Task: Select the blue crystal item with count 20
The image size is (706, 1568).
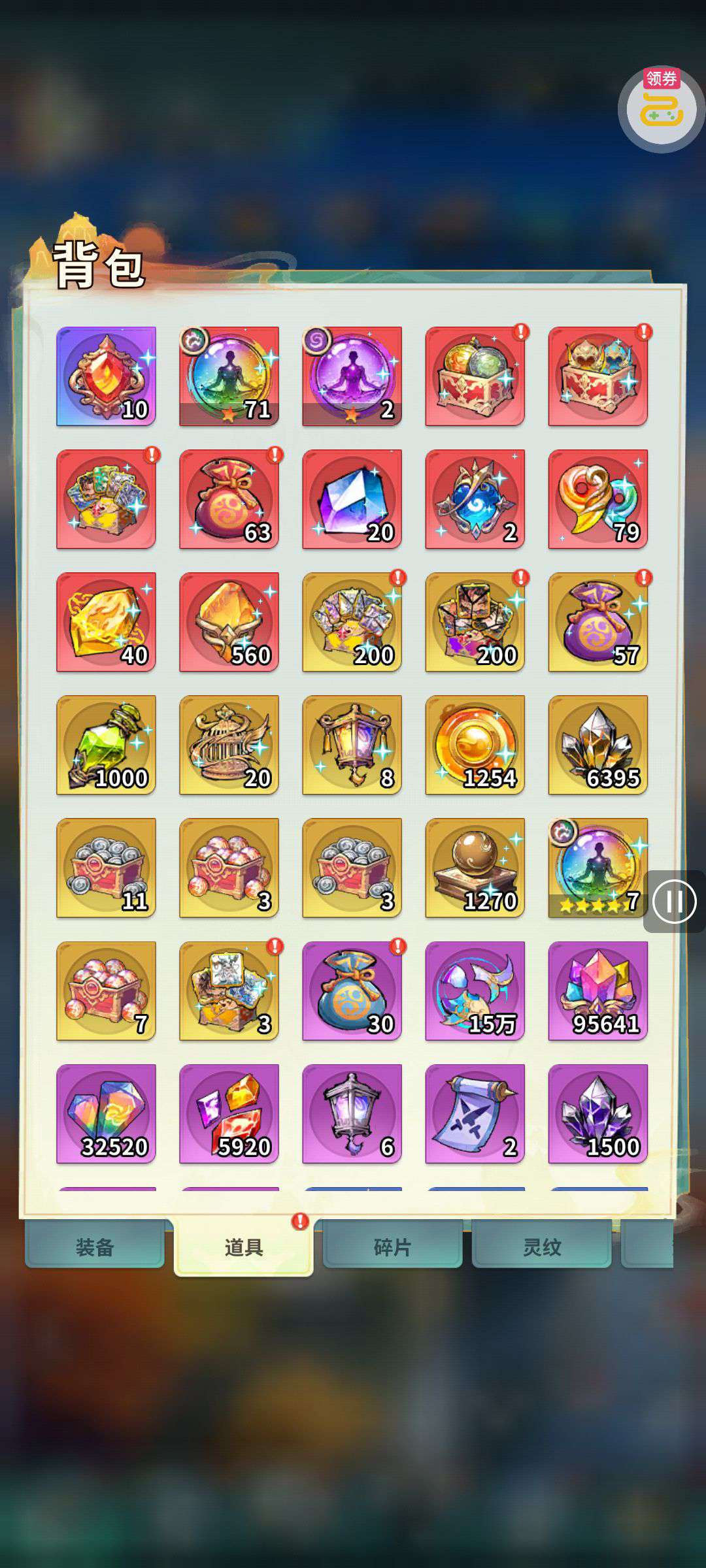Action: coord(352,499)
